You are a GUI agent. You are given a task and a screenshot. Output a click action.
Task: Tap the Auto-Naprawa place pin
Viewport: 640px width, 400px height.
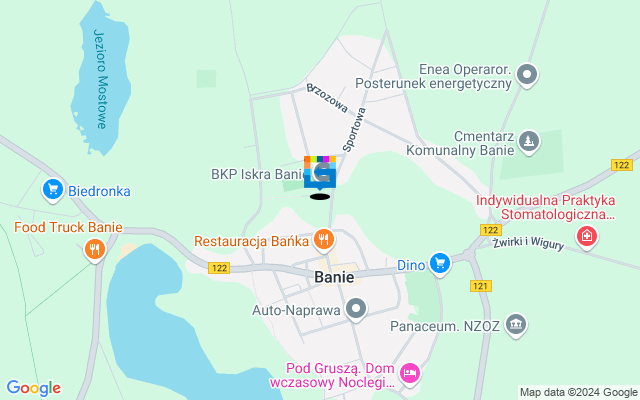(356, 311)
